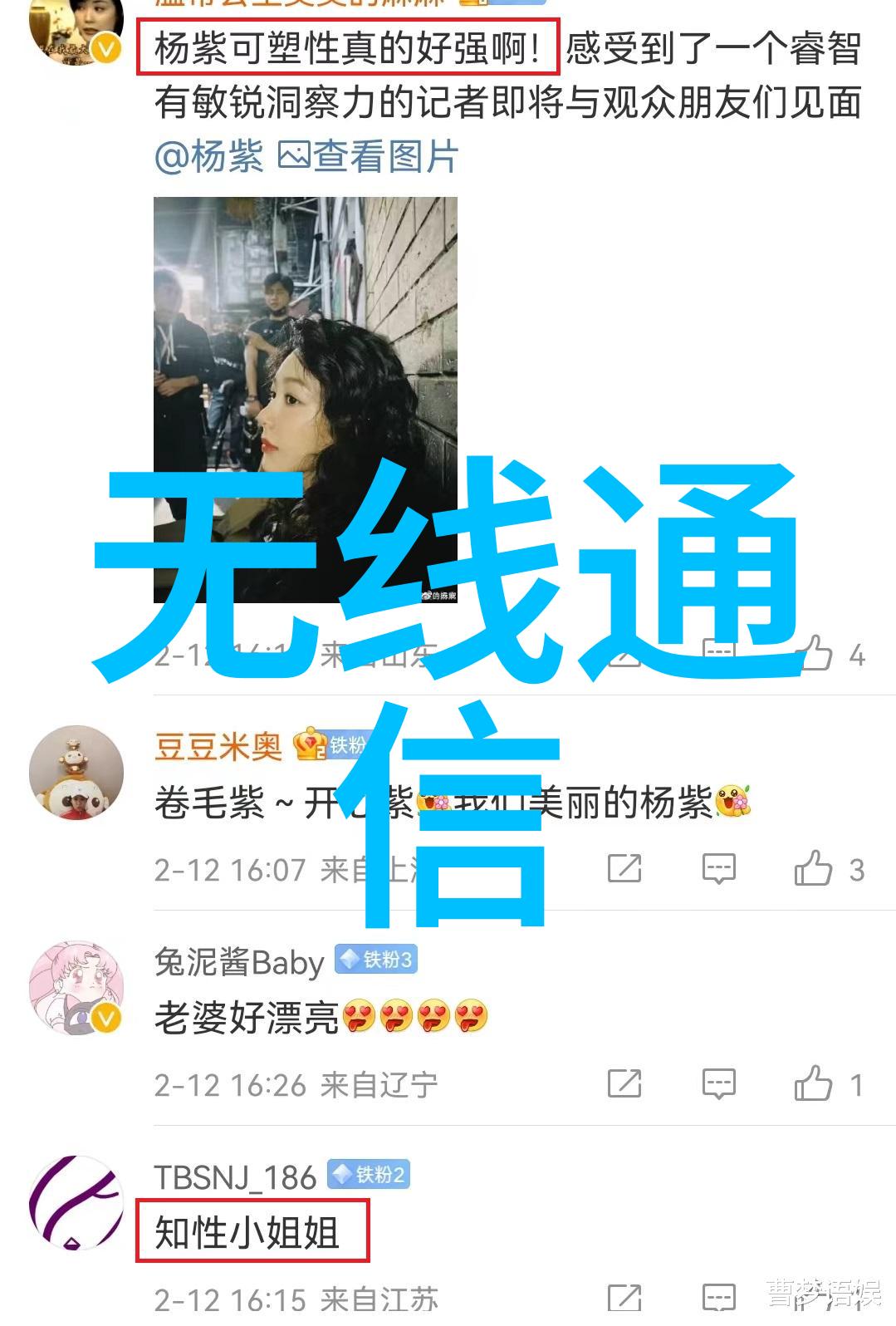Share TBSNJ_186's comment

click(624, 1298)
